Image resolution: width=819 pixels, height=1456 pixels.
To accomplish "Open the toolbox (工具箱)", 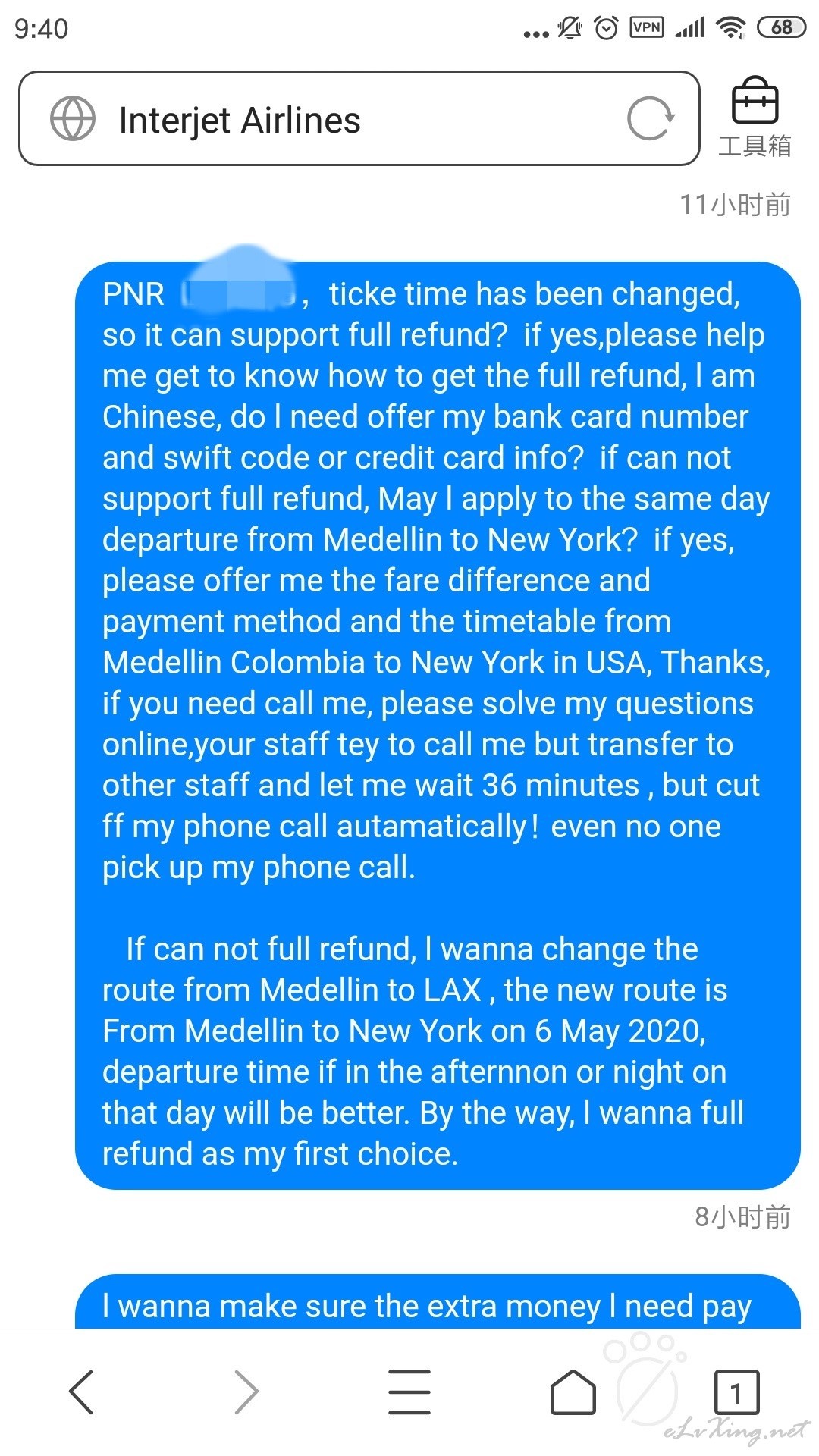I will 755,118.
